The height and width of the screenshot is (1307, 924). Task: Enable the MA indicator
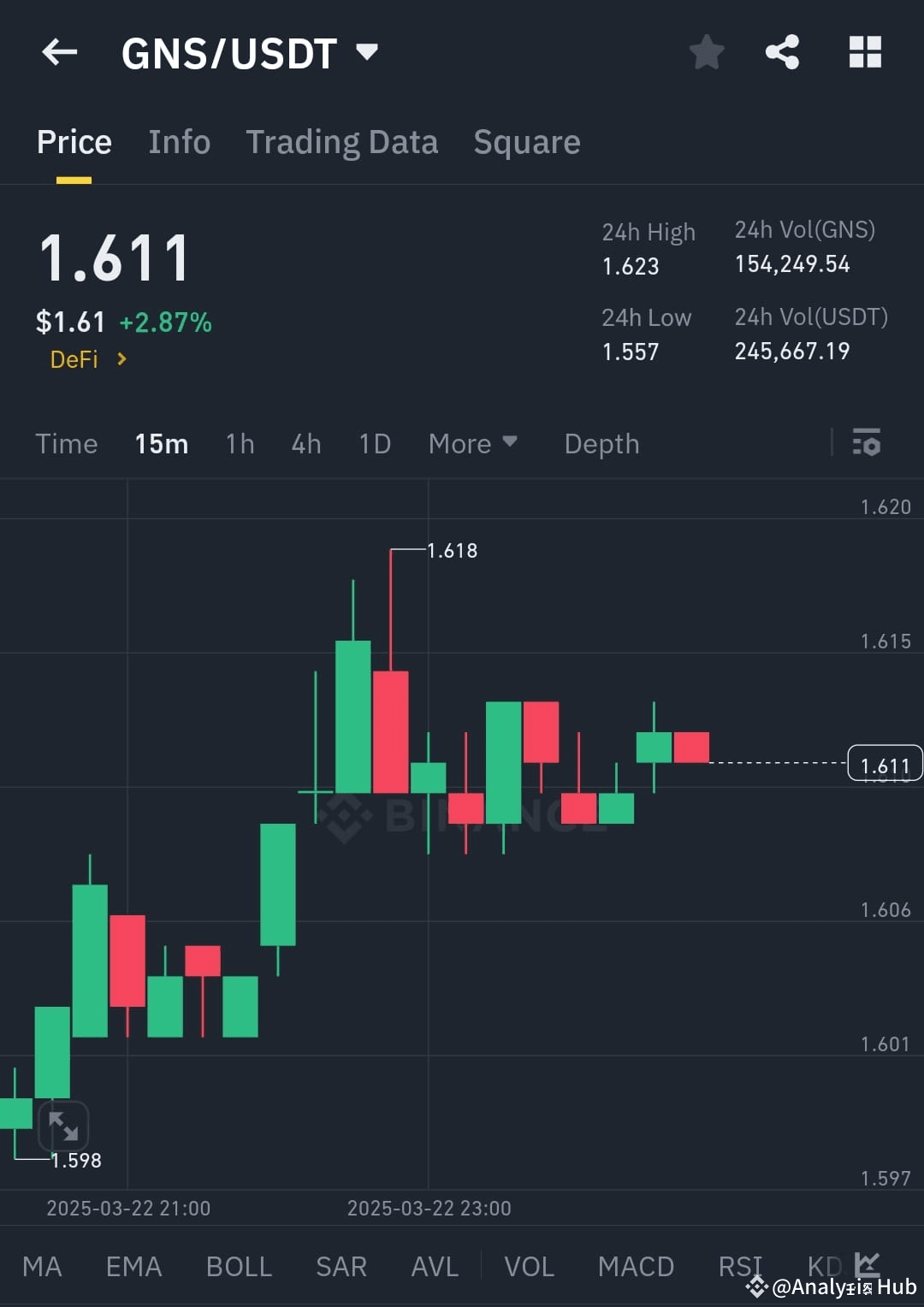[x=43, y=1266]
